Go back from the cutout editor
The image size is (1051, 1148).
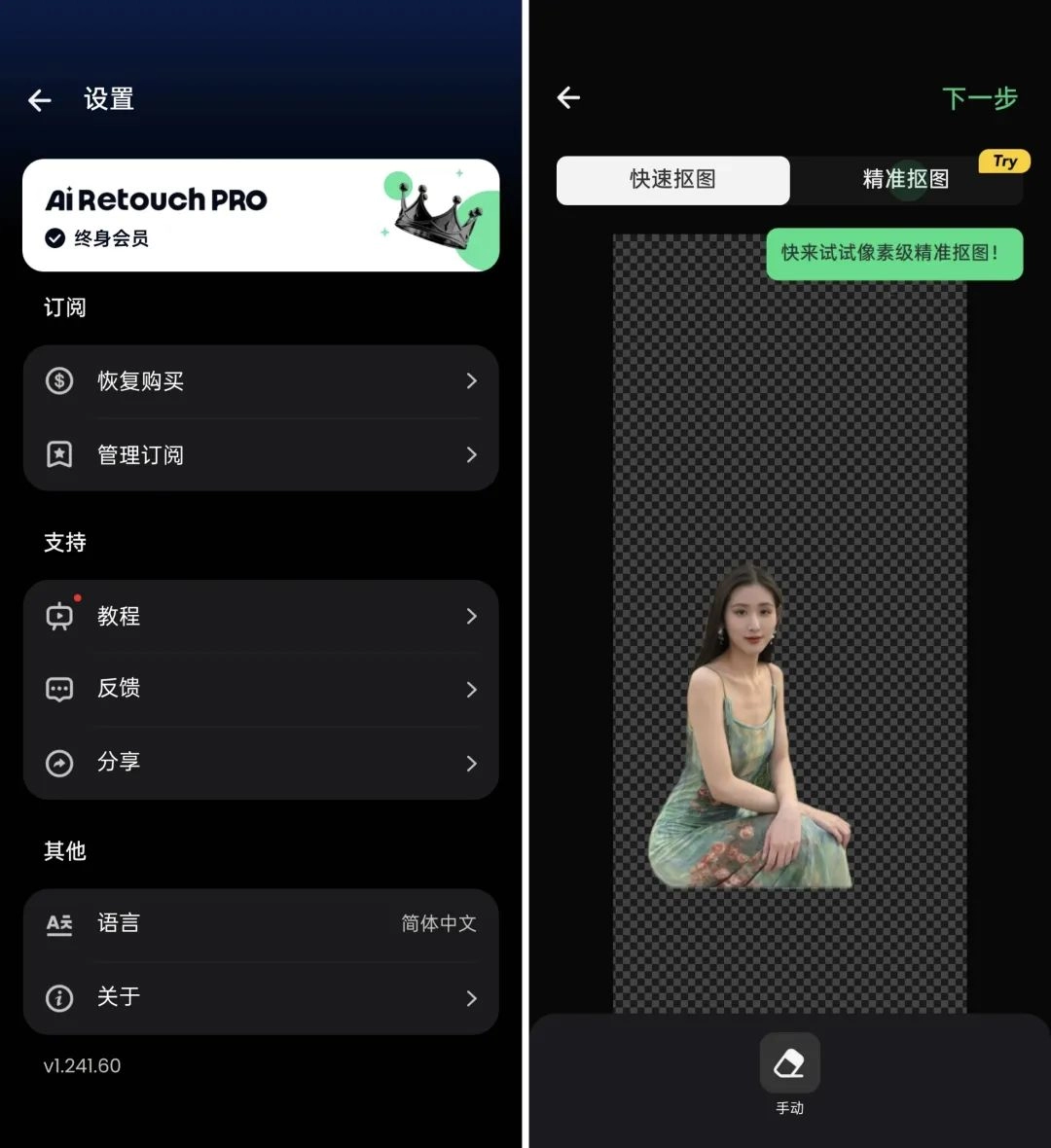(568, 97)
